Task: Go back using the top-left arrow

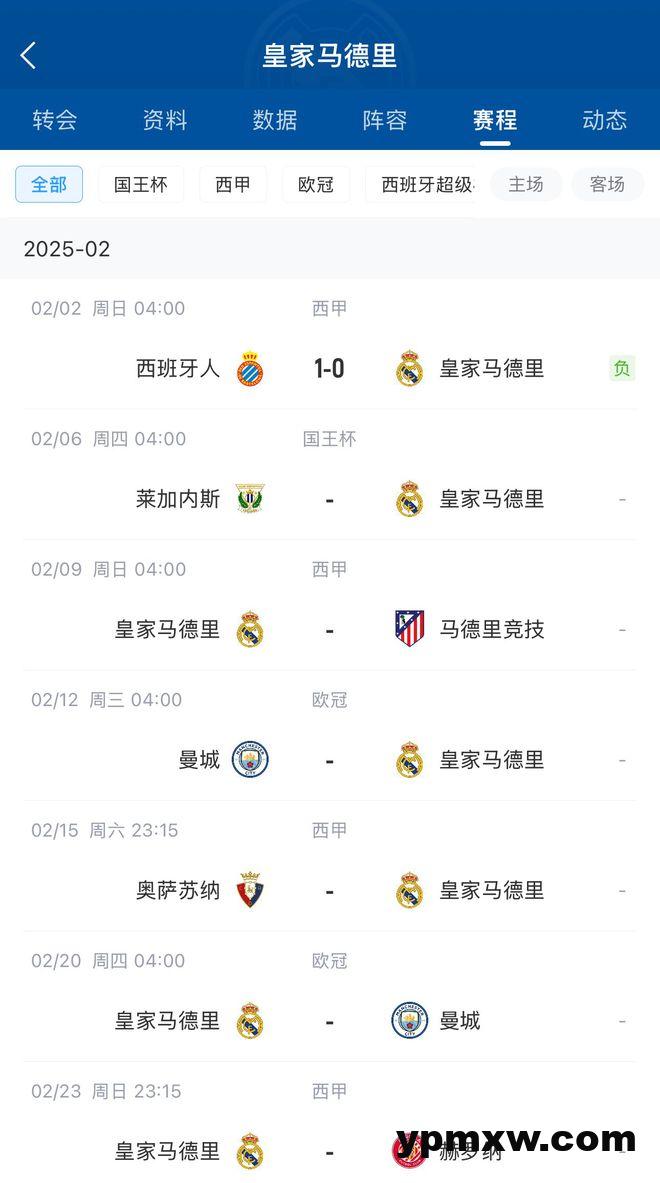Action: [x=28, y=56]
